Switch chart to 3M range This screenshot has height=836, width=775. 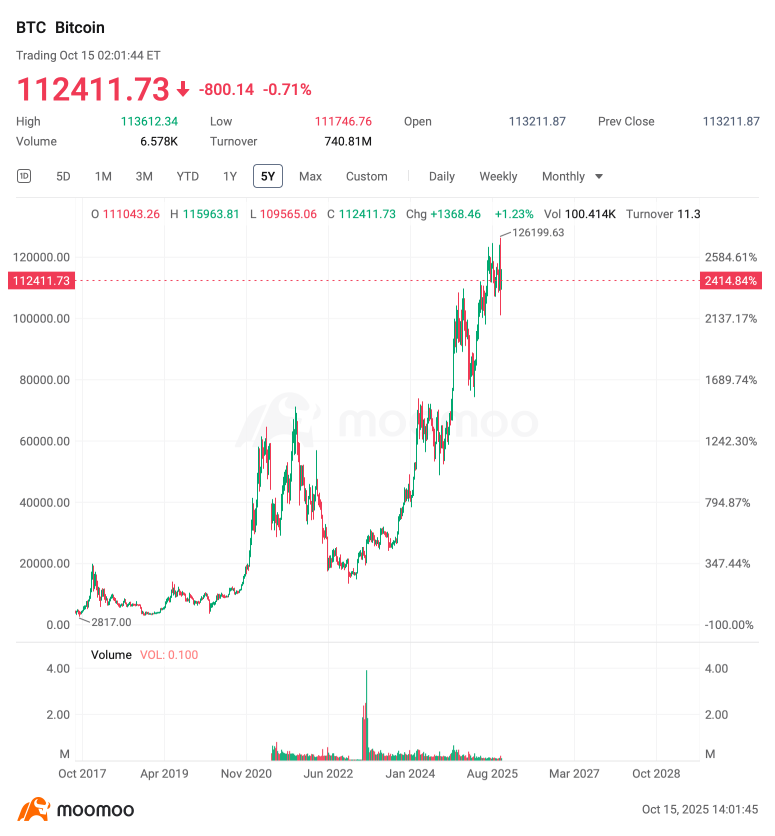pos(144,176)
